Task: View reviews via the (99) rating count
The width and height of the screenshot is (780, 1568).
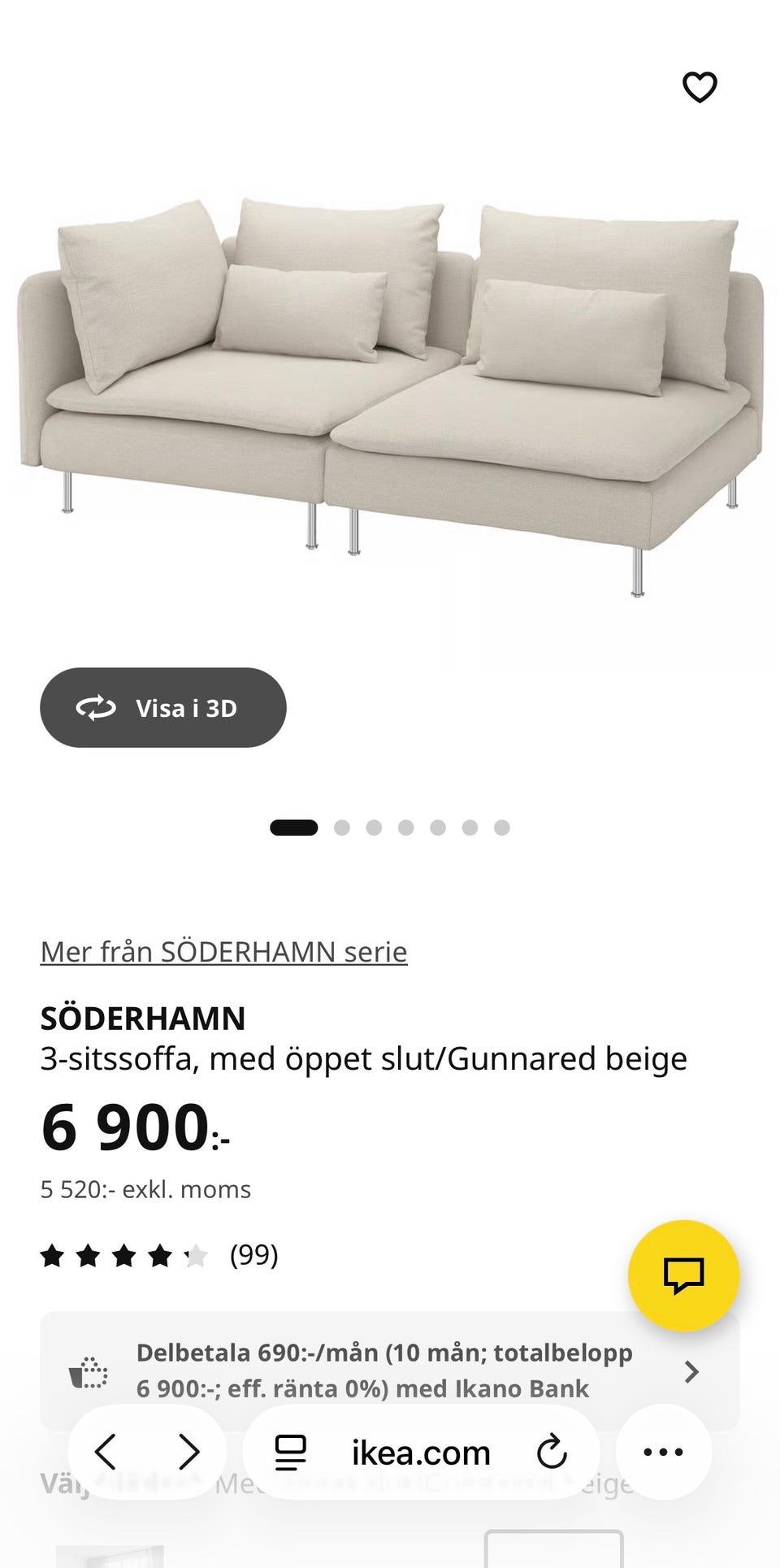Action: pos(252,1255)
